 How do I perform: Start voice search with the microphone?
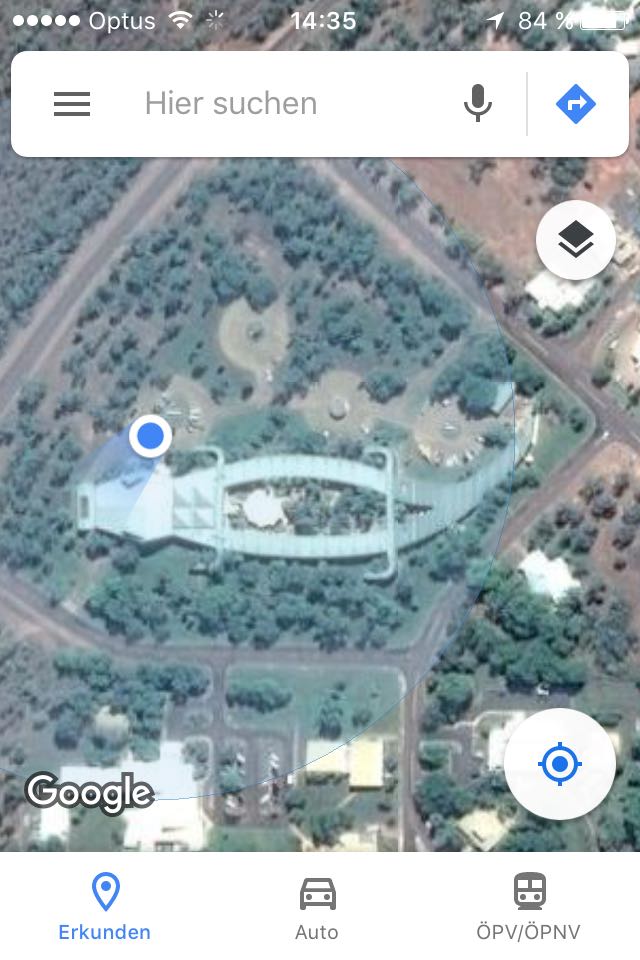pos(478,104)
